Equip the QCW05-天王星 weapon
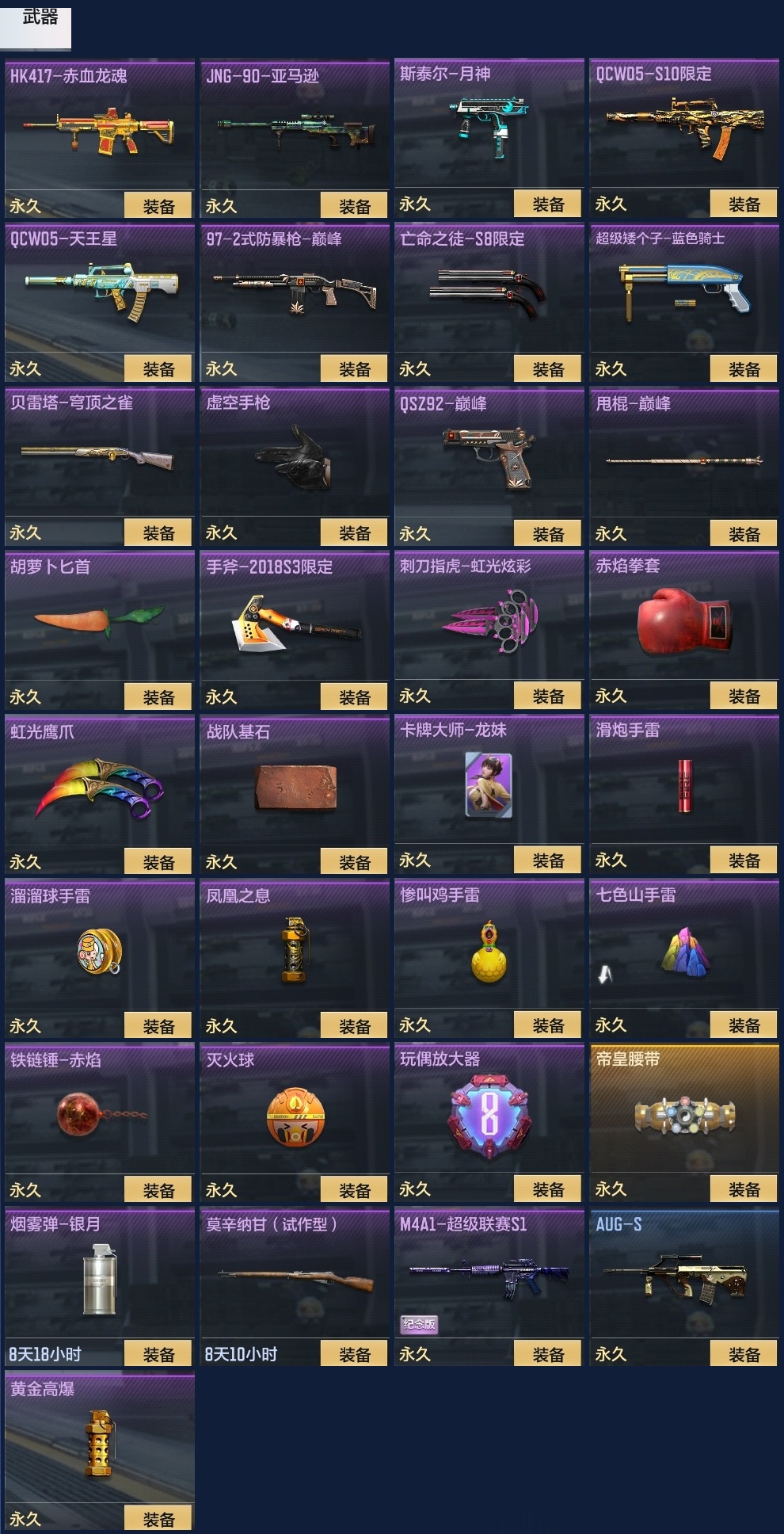Image resolution: width=784 pixels, height=1534 pixels. point(158,369)
